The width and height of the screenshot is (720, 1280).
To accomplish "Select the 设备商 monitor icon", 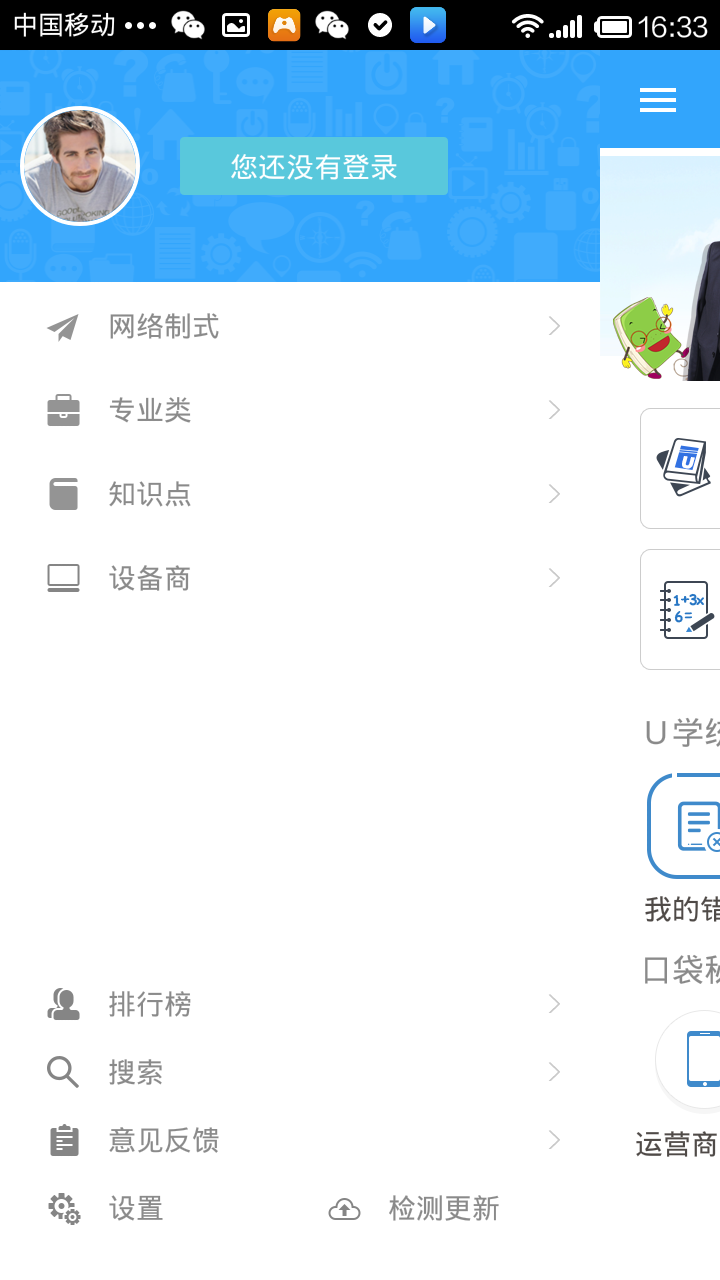I will pyautogui.click(x=62, y=577).
